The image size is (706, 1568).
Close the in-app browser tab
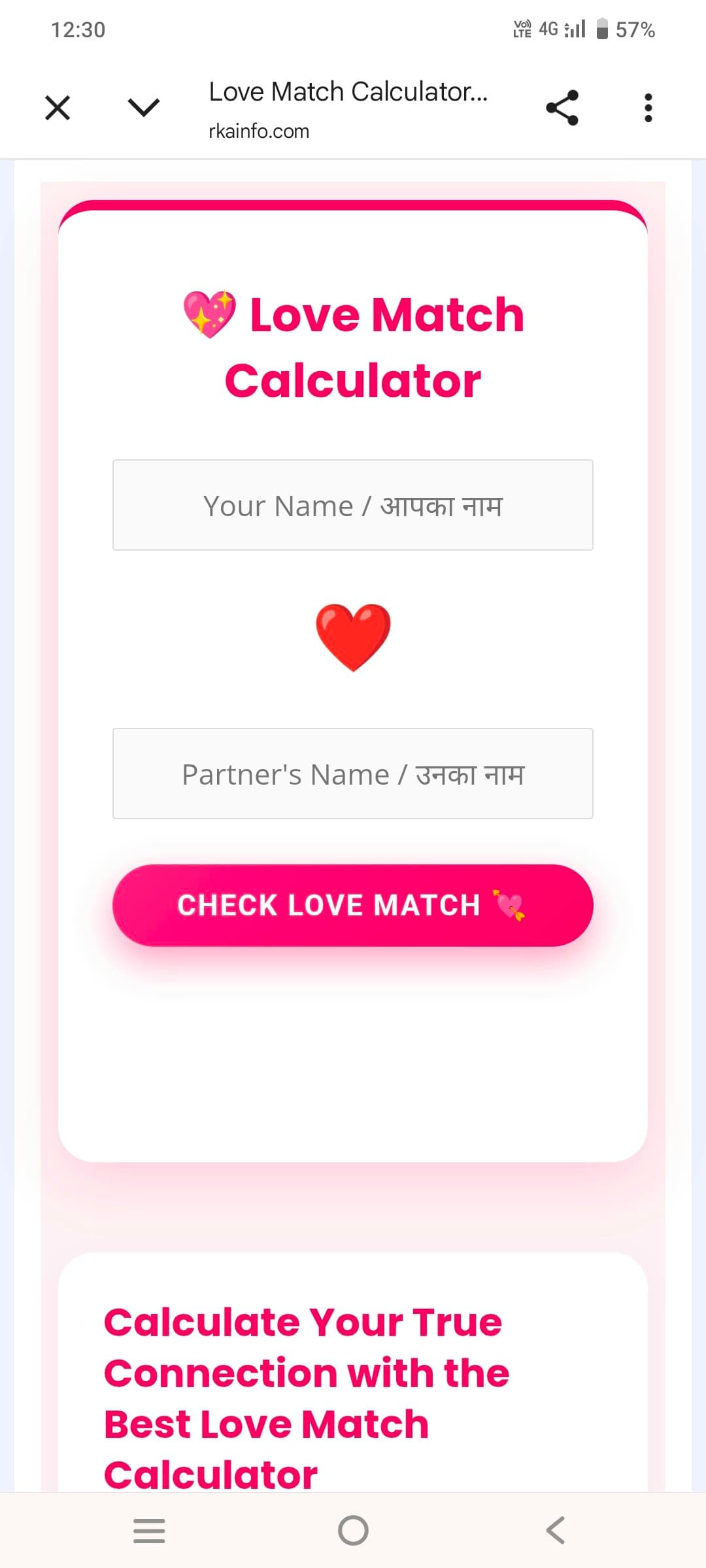click(x=58, y=108)
